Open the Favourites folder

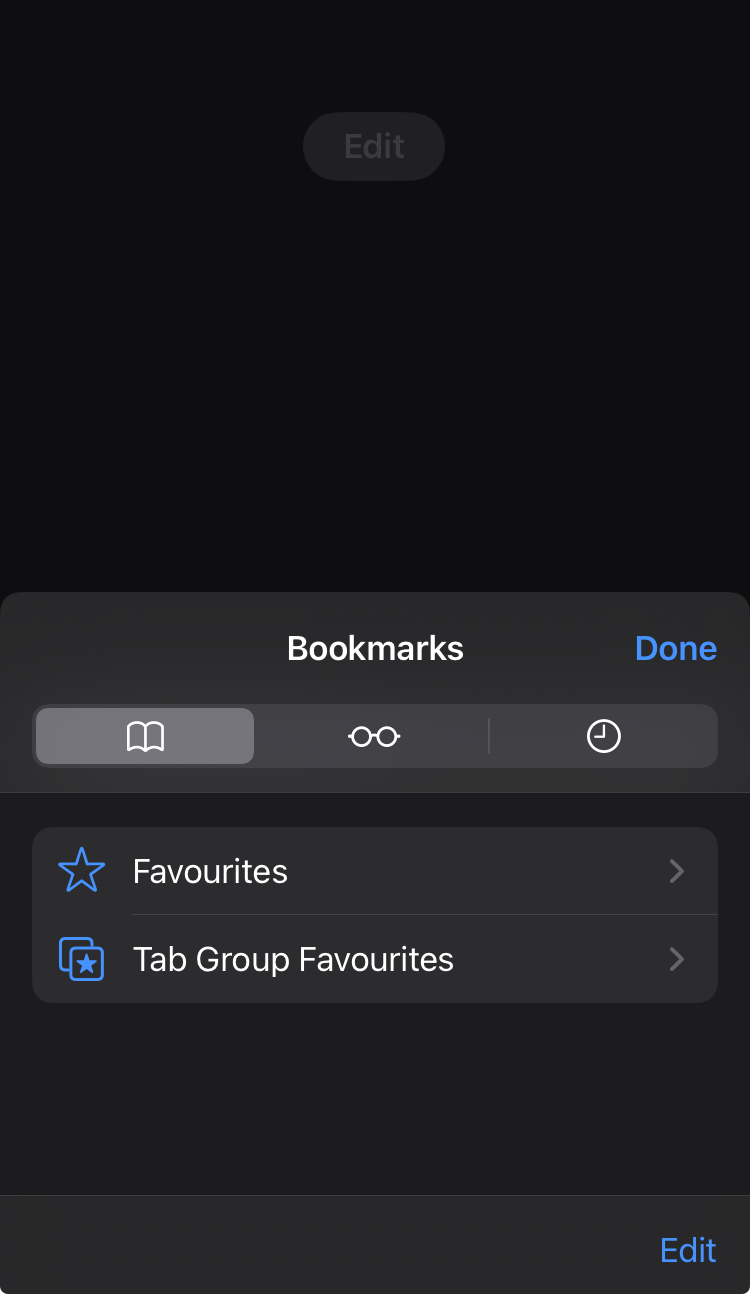(x=375, y=871)
